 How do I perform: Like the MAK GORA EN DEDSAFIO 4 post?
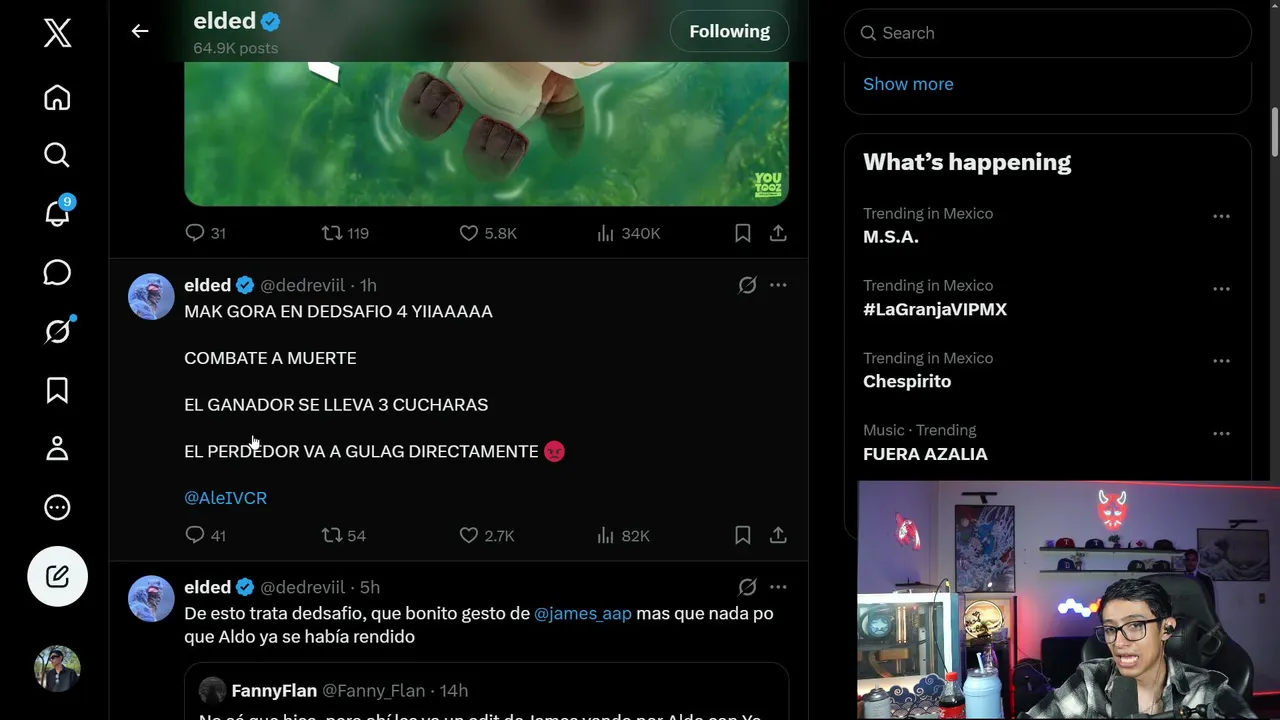(486, 536)
